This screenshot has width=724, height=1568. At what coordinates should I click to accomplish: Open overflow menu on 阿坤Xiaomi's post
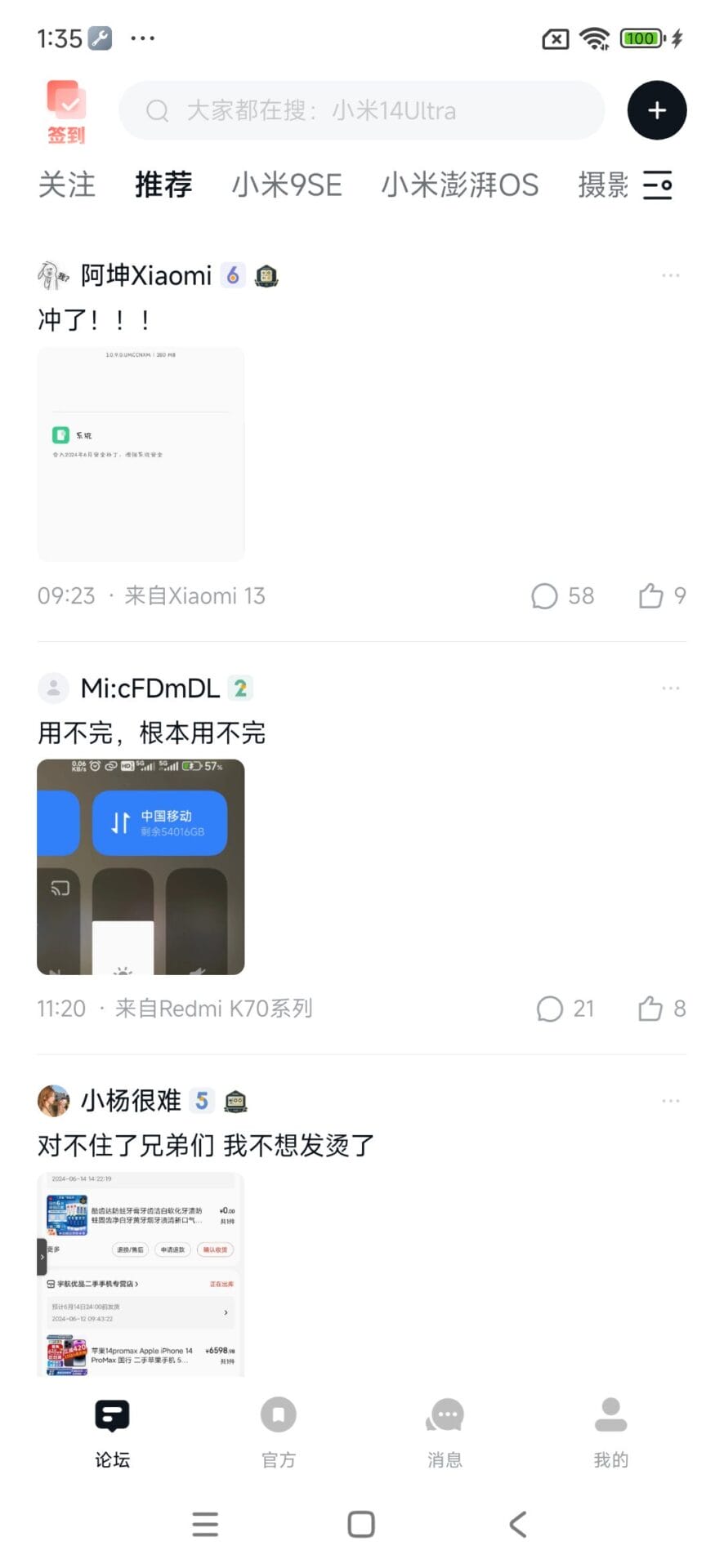pyautogui.click(x=670, y=276)
